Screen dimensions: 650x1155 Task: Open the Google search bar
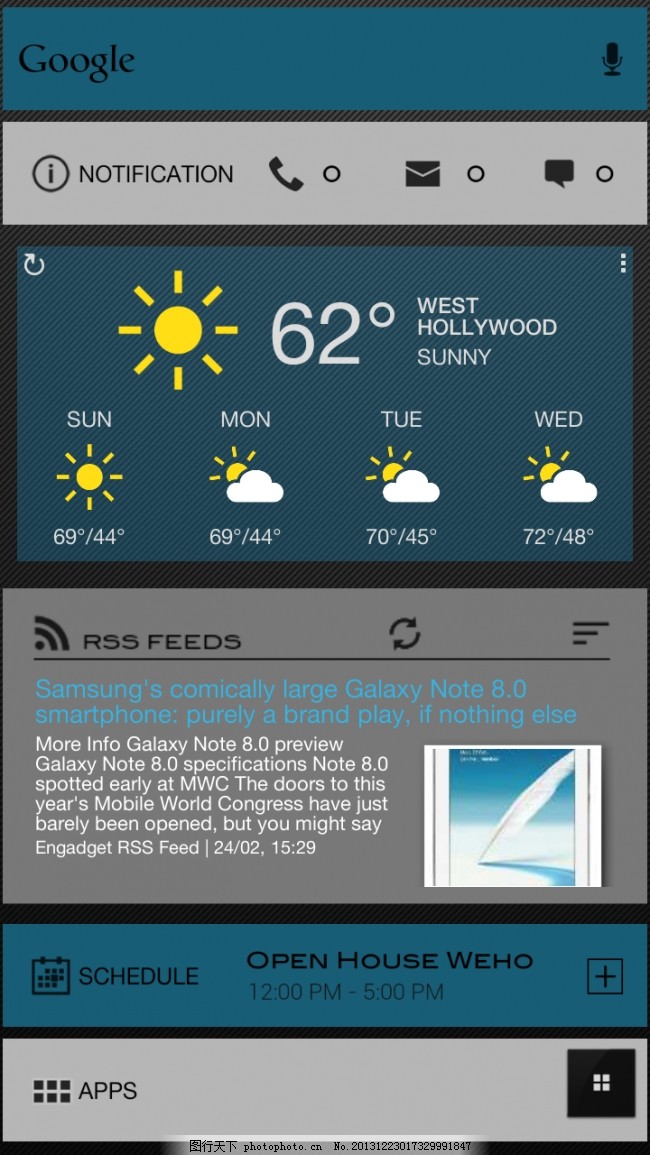pyautogui.click(x=300, y=60)
